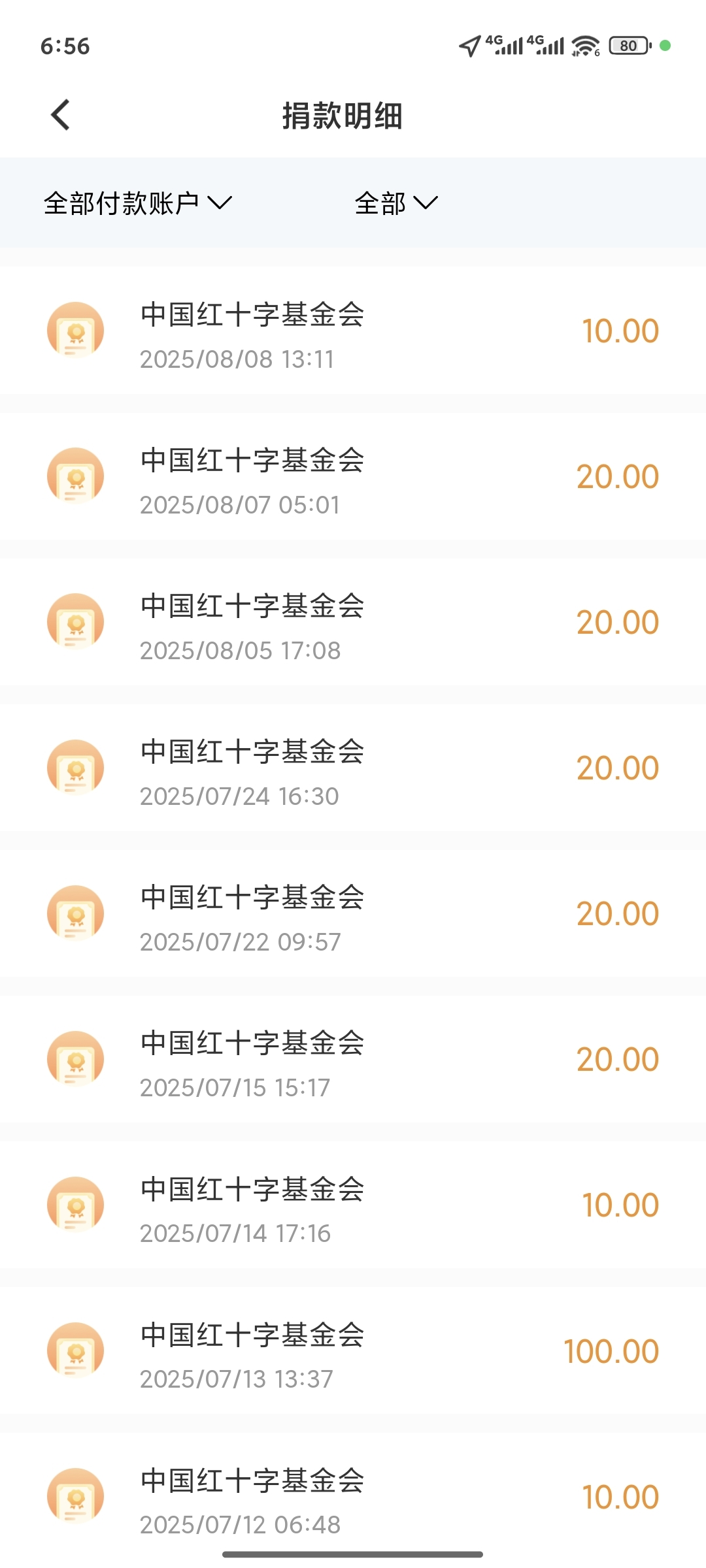Go back from the 捐款明细 page
Screen dimensions: 706x1568
61,115
